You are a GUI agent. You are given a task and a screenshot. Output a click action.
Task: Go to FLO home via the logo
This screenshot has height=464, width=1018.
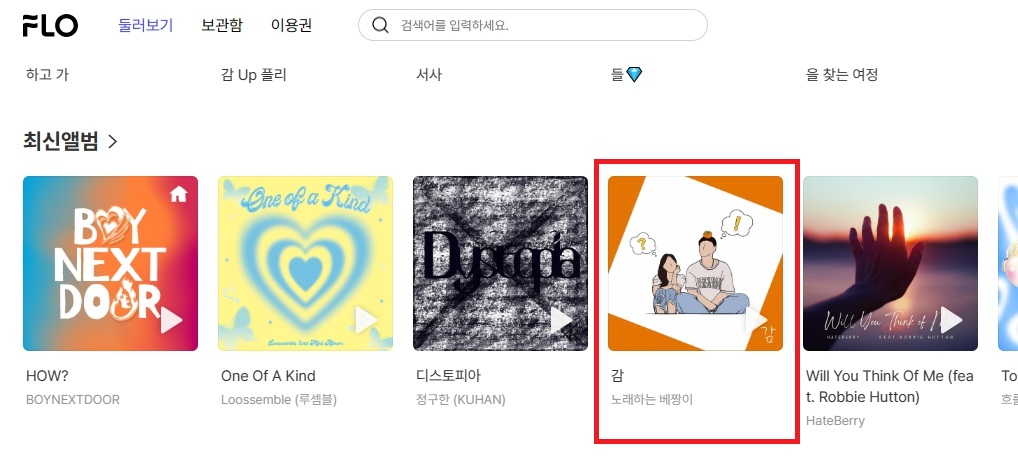tap(50, 26)
